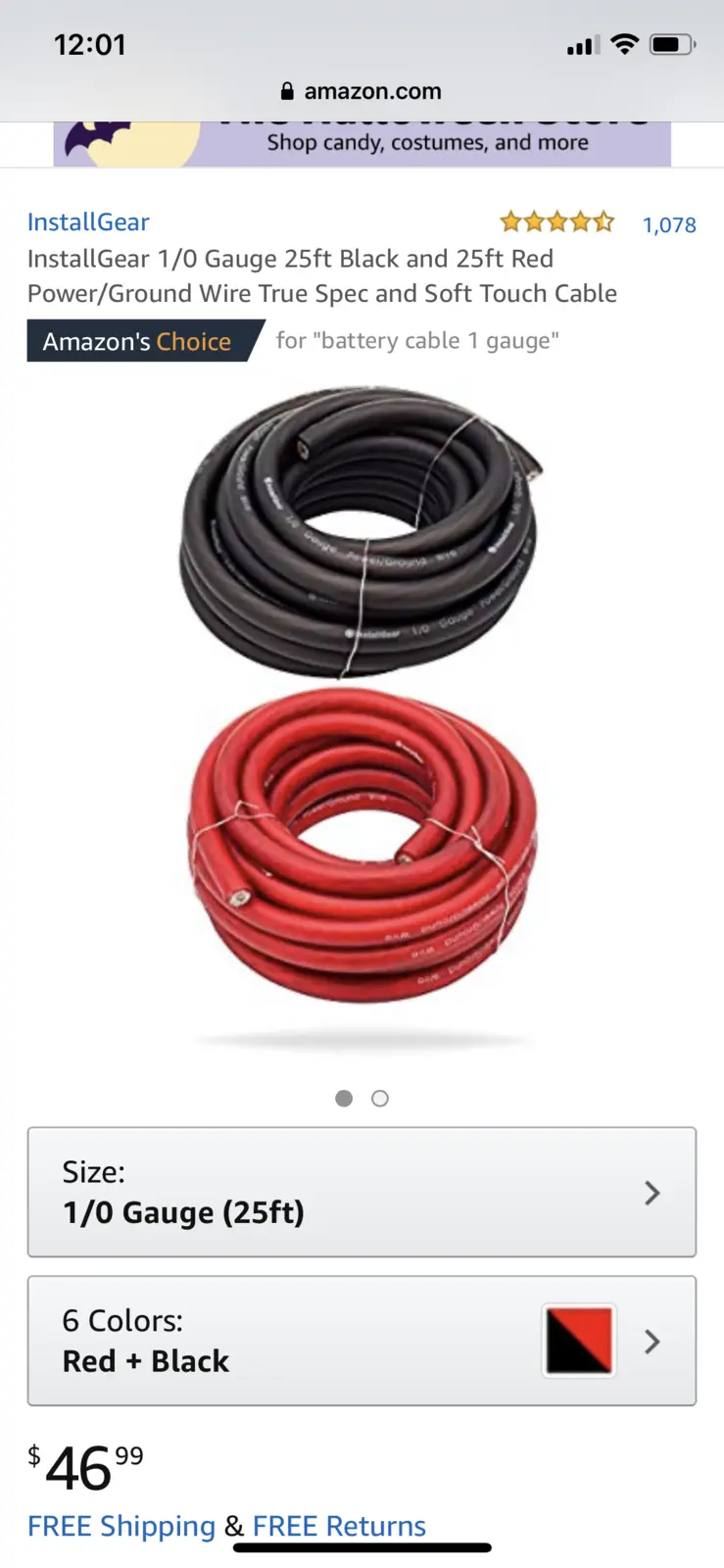
Task: Open the 6 Colors Red + Black selector
Action: (x=362, y=1341)
